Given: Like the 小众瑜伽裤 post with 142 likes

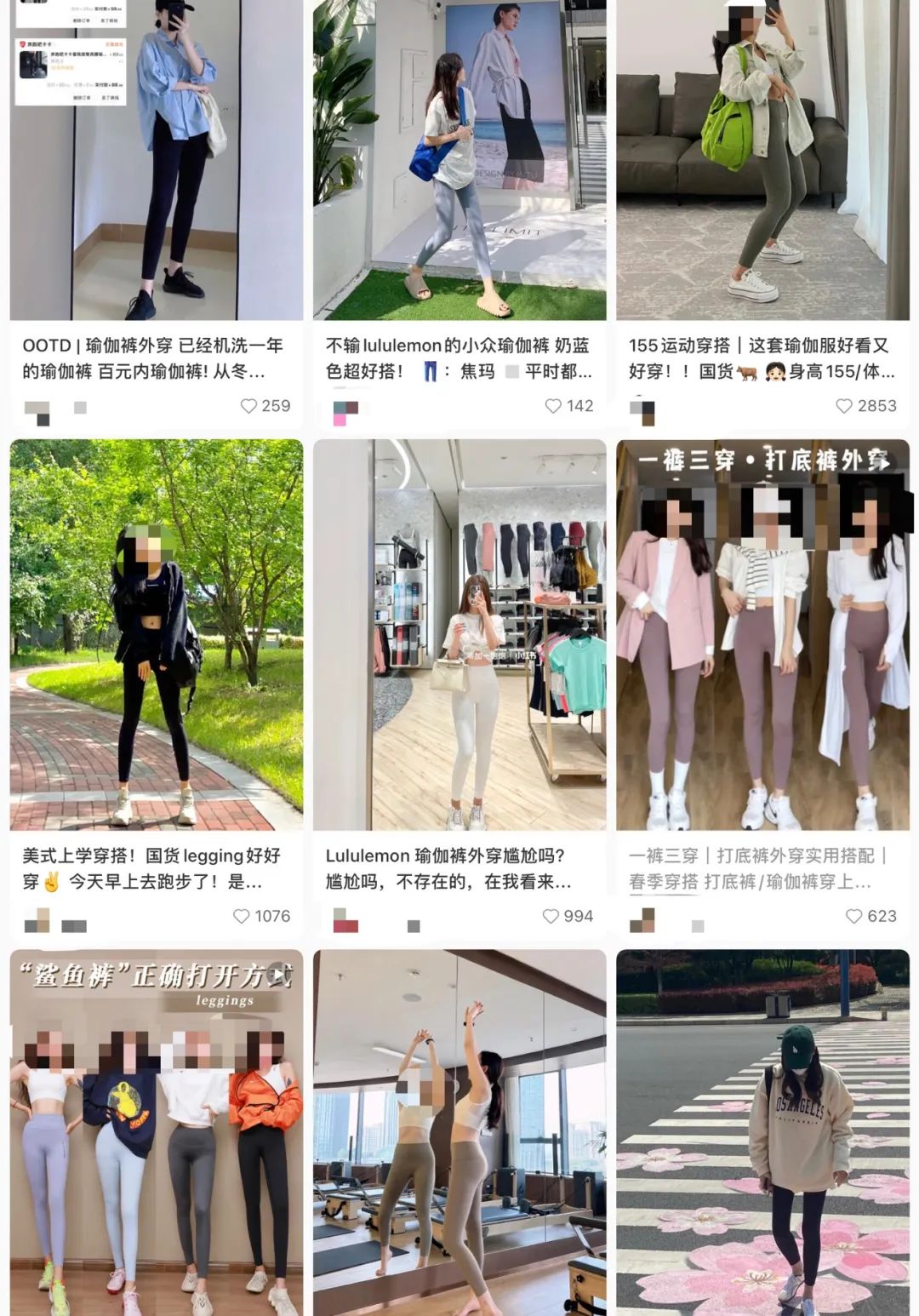Looking at the screenshot, I should [553, 407].
